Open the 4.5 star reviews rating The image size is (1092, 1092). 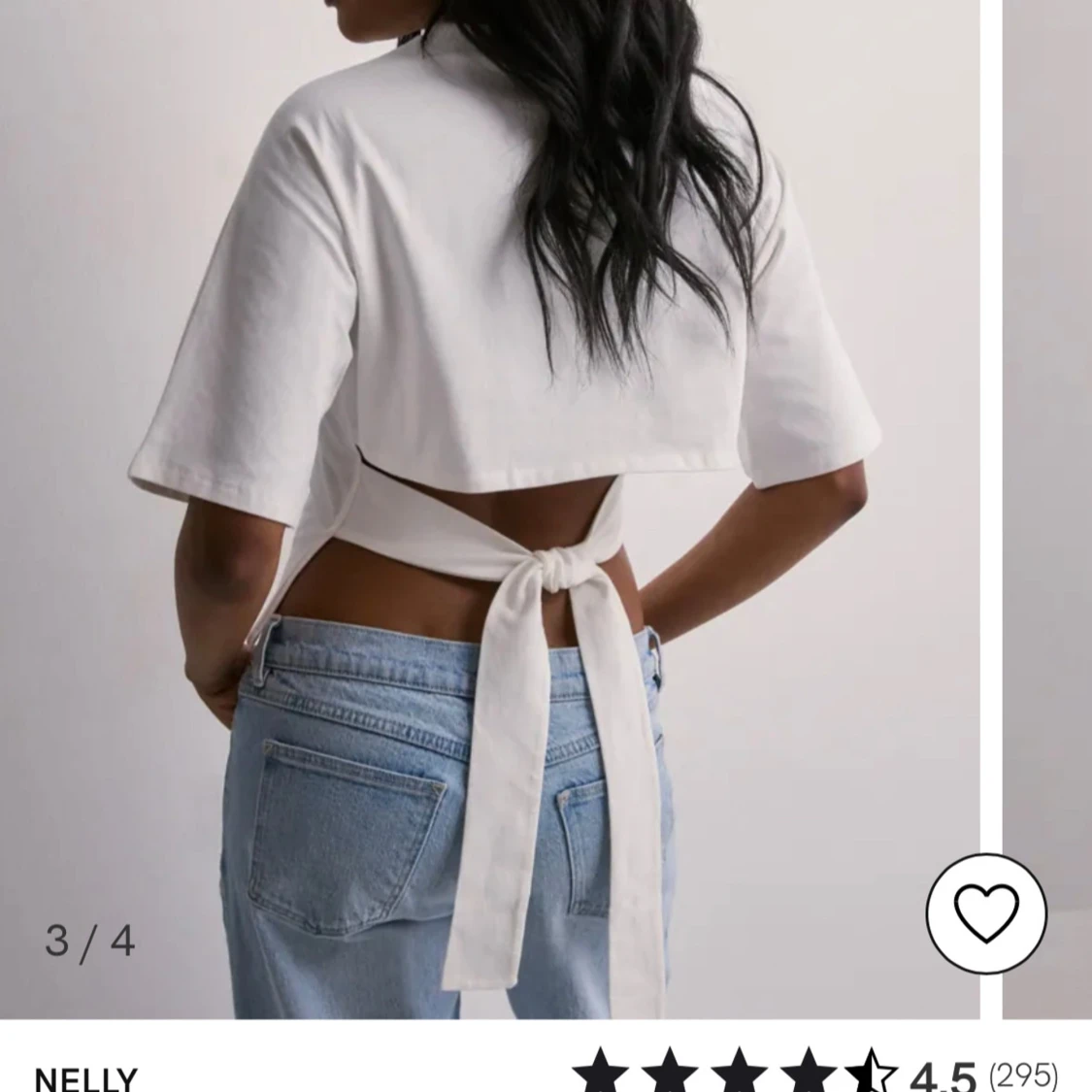[815, 1073]
